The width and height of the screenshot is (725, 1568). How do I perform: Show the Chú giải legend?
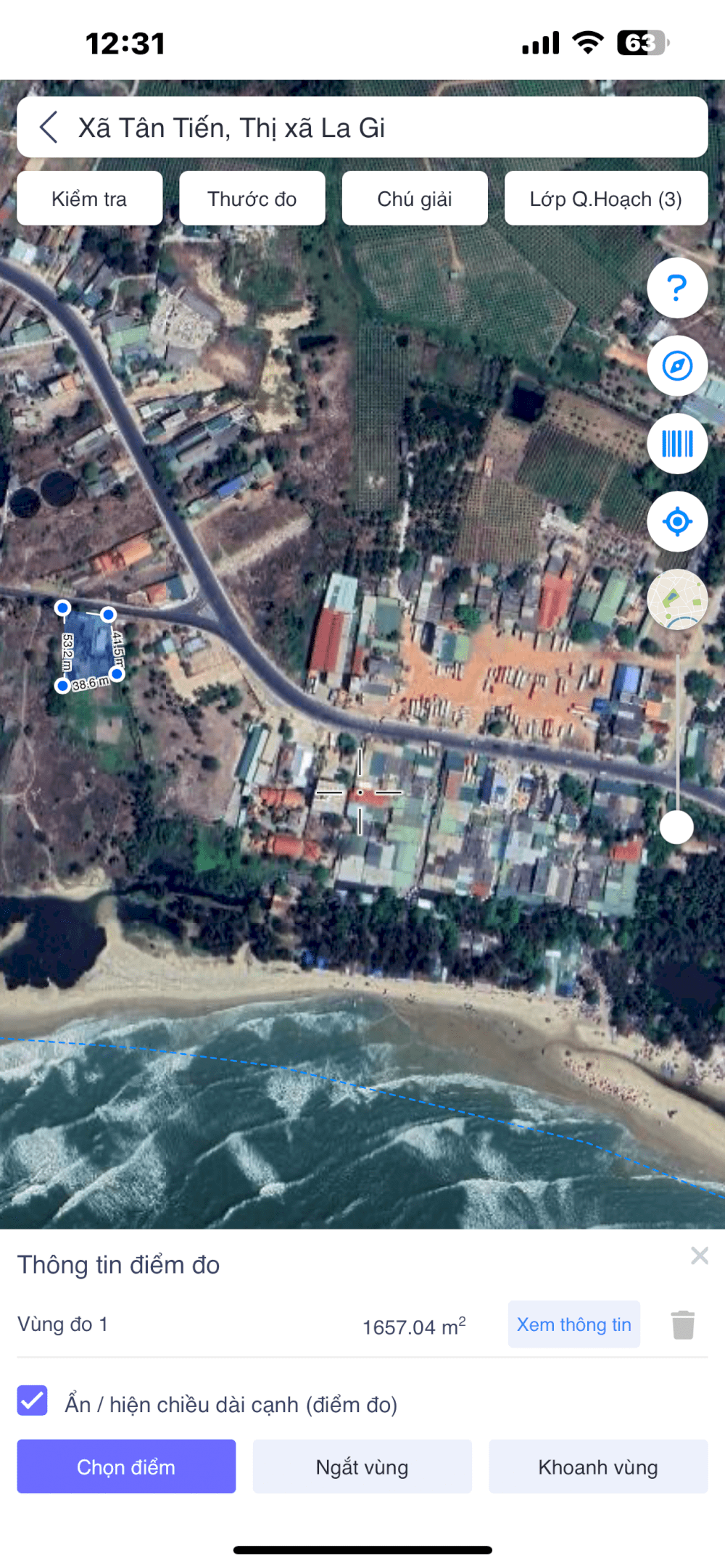pos(414,199)
